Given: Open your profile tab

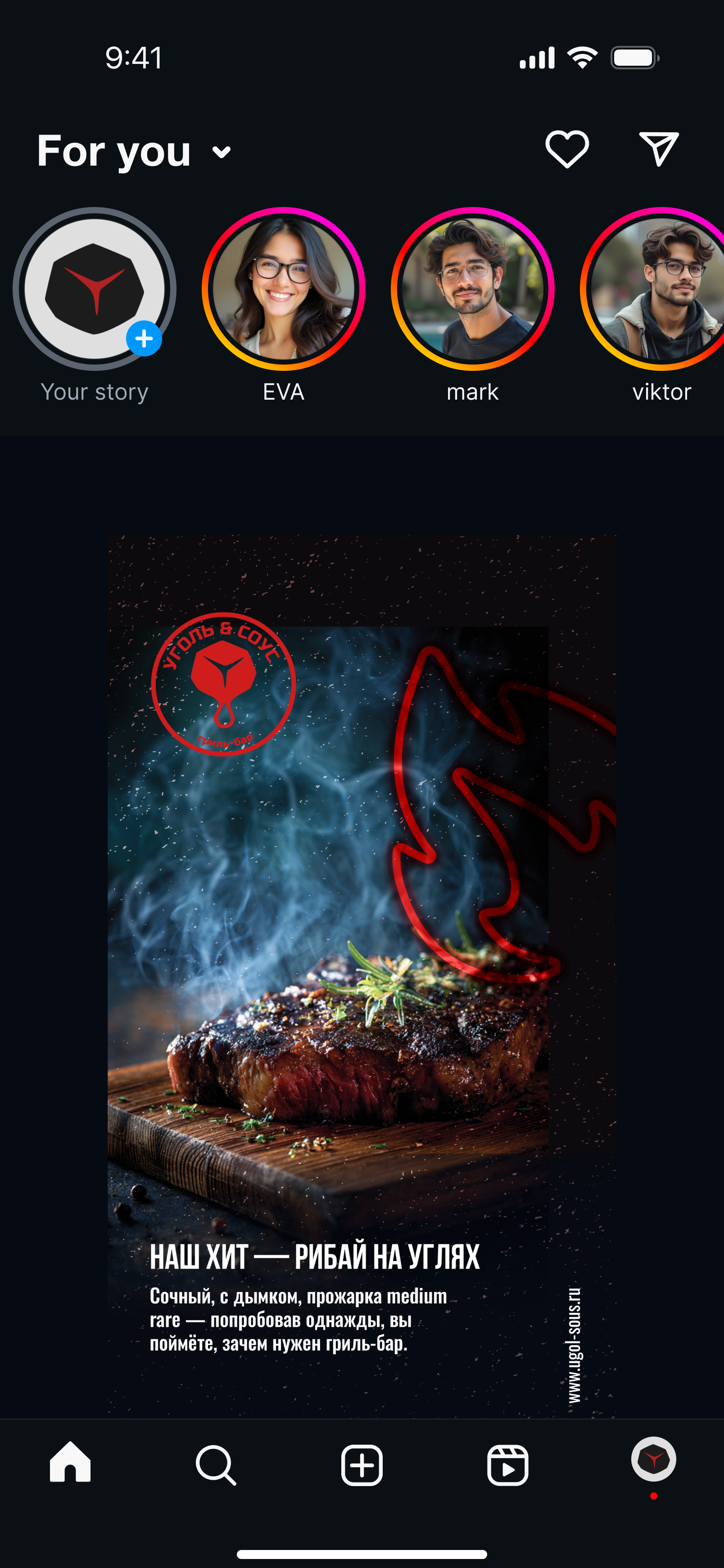Looking at the screenshot, I should click(653, 1460).
